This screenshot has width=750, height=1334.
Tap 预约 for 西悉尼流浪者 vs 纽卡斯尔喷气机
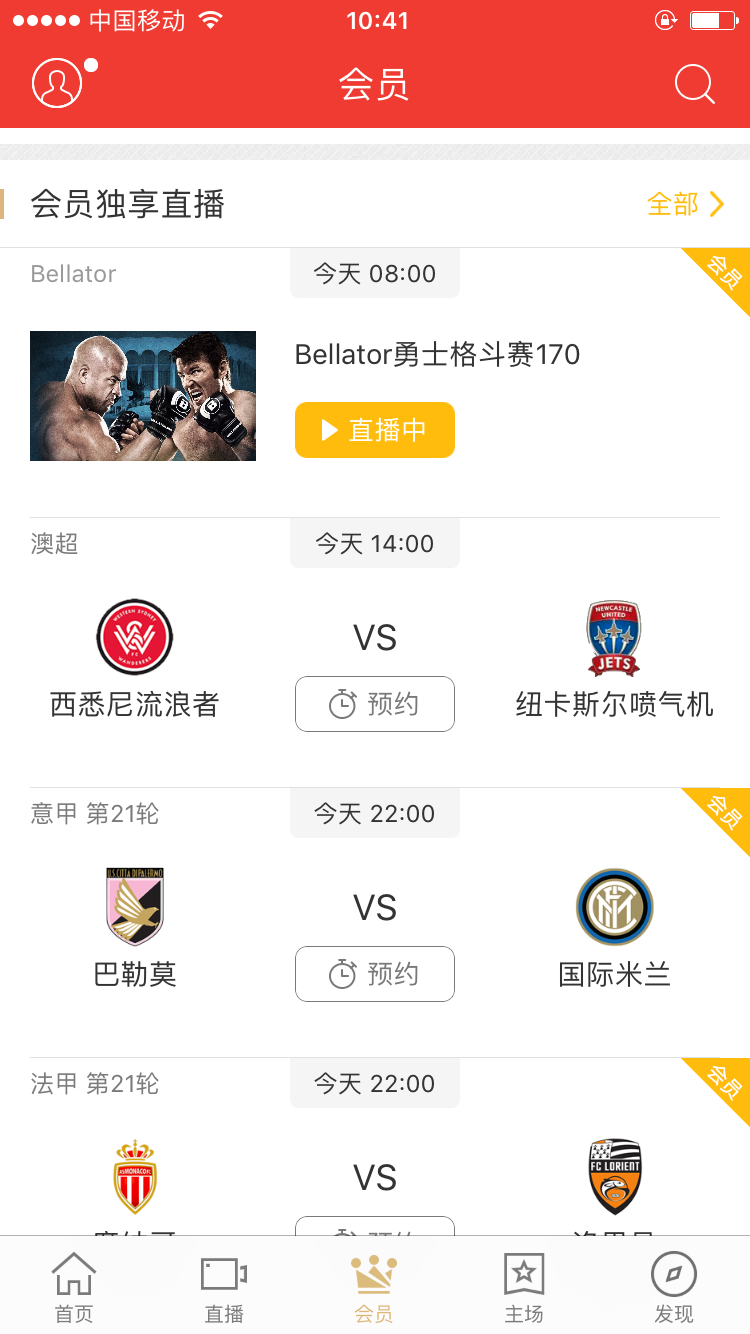375,704
